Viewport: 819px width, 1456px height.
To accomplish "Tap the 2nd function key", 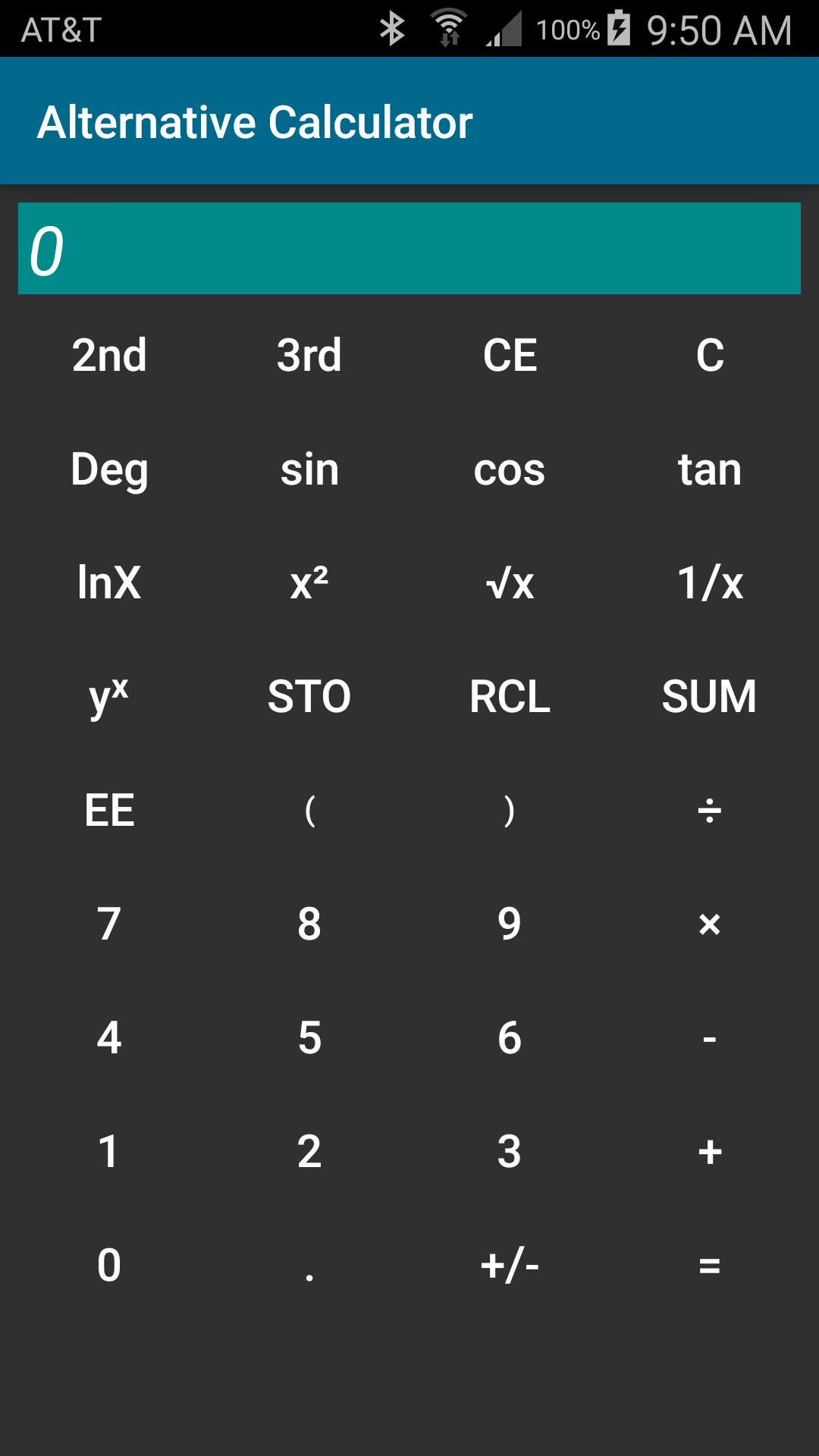I will [109, 355].
